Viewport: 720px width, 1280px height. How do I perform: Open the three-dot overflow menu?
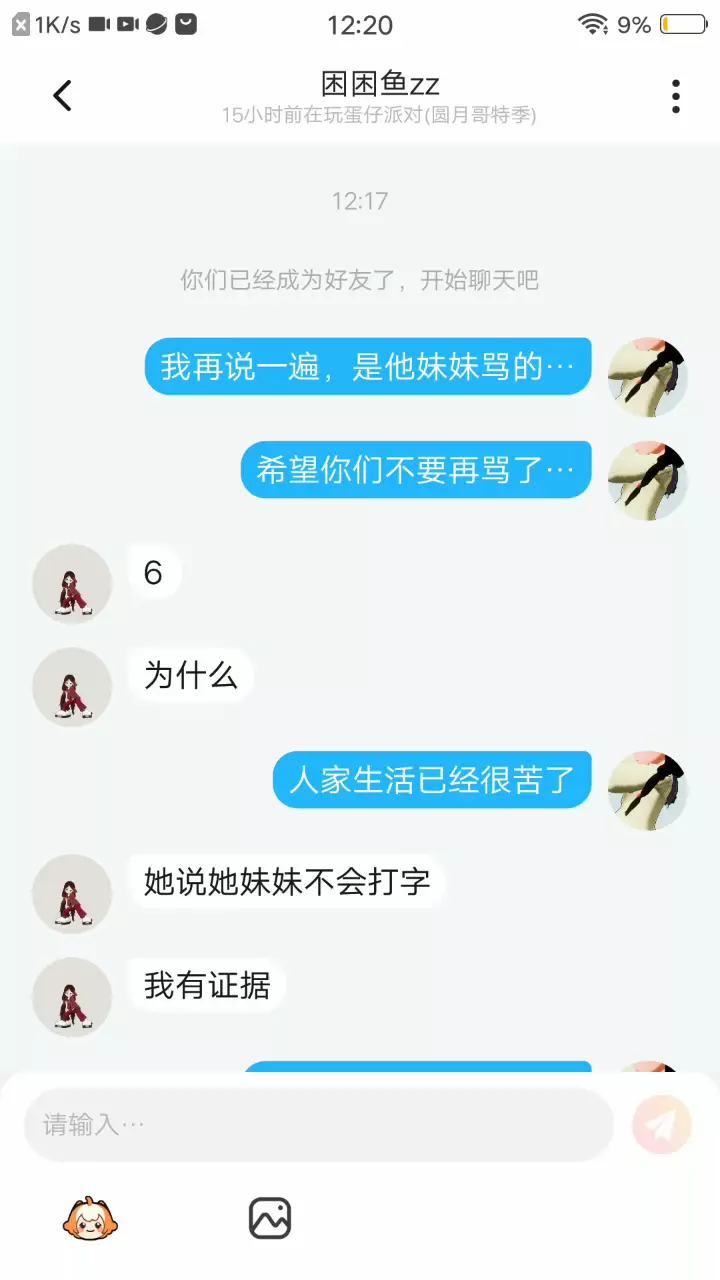[x=676, y=96]
